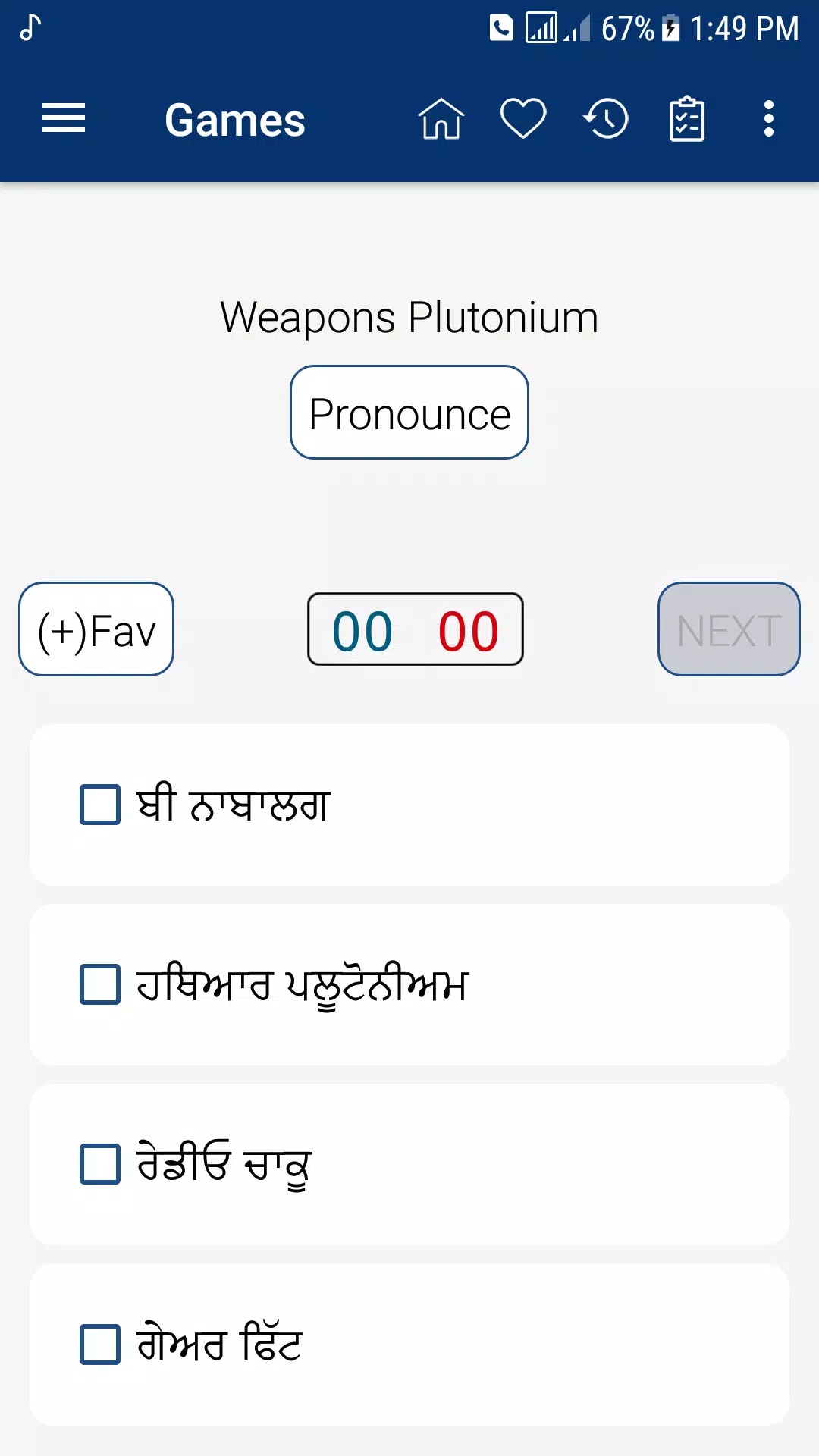Open the clipboard checklist icon
The image size is (819, 1456).
point(687,119)
